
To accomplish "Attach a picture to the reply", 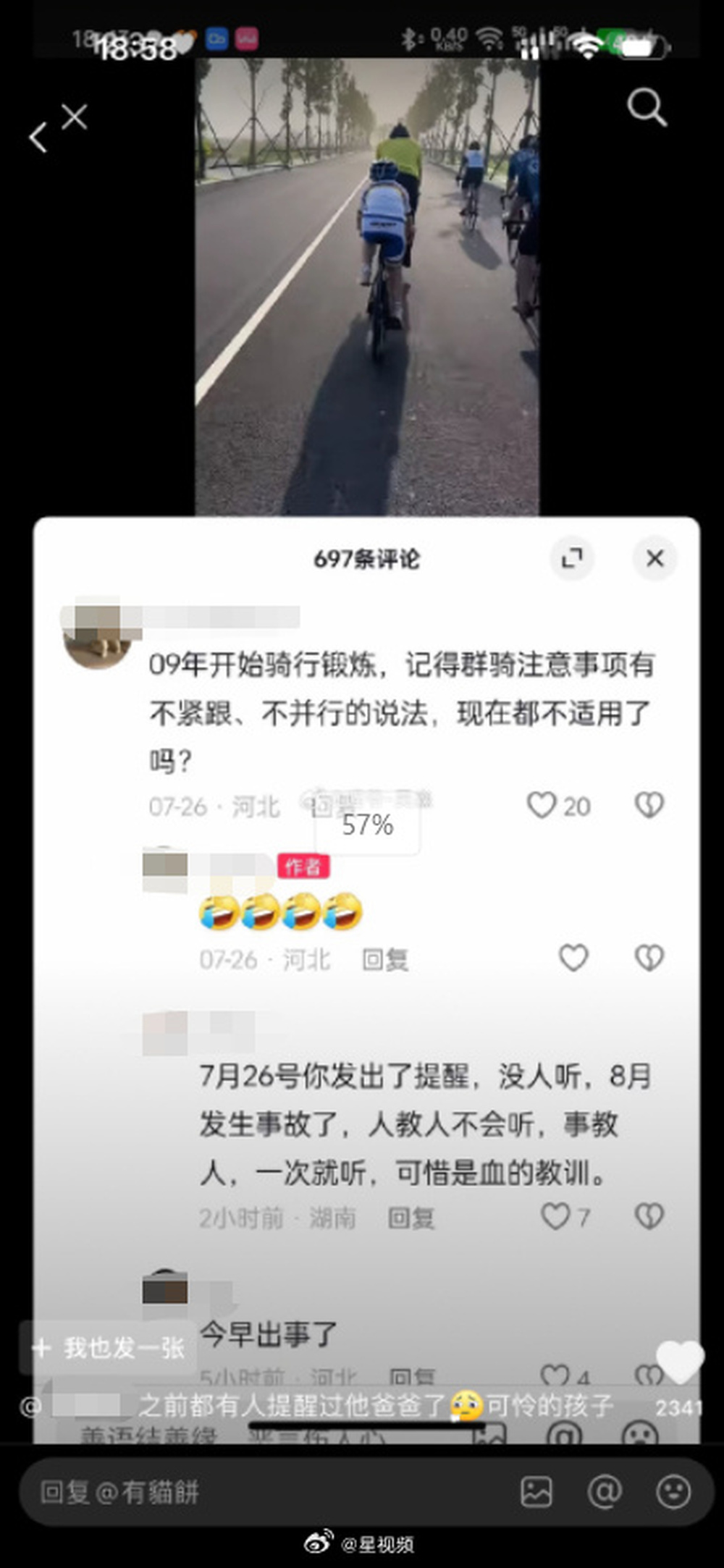I will pos(536,1493).
